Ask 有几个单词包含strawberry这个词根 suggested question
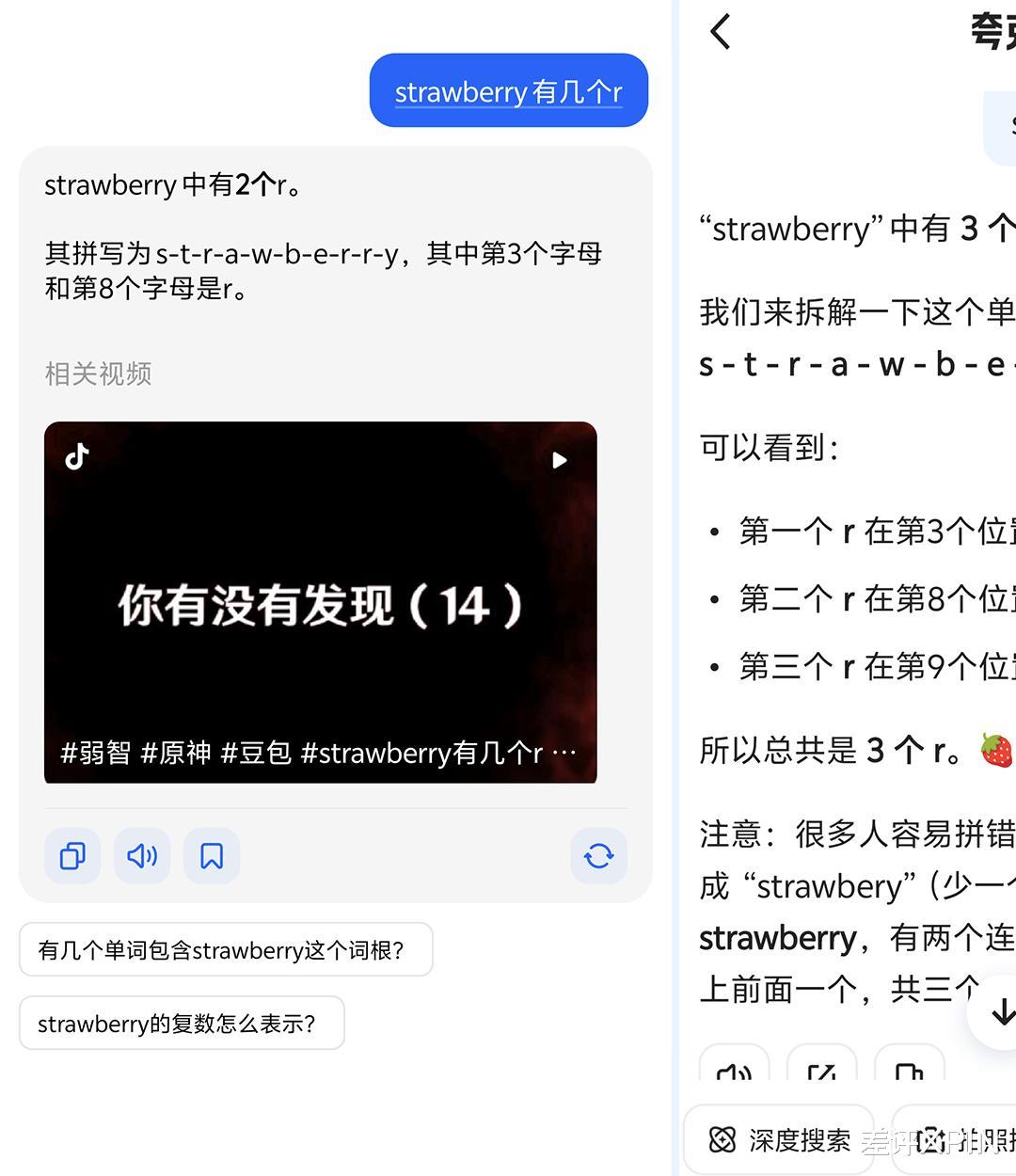 tap(226, 950)
